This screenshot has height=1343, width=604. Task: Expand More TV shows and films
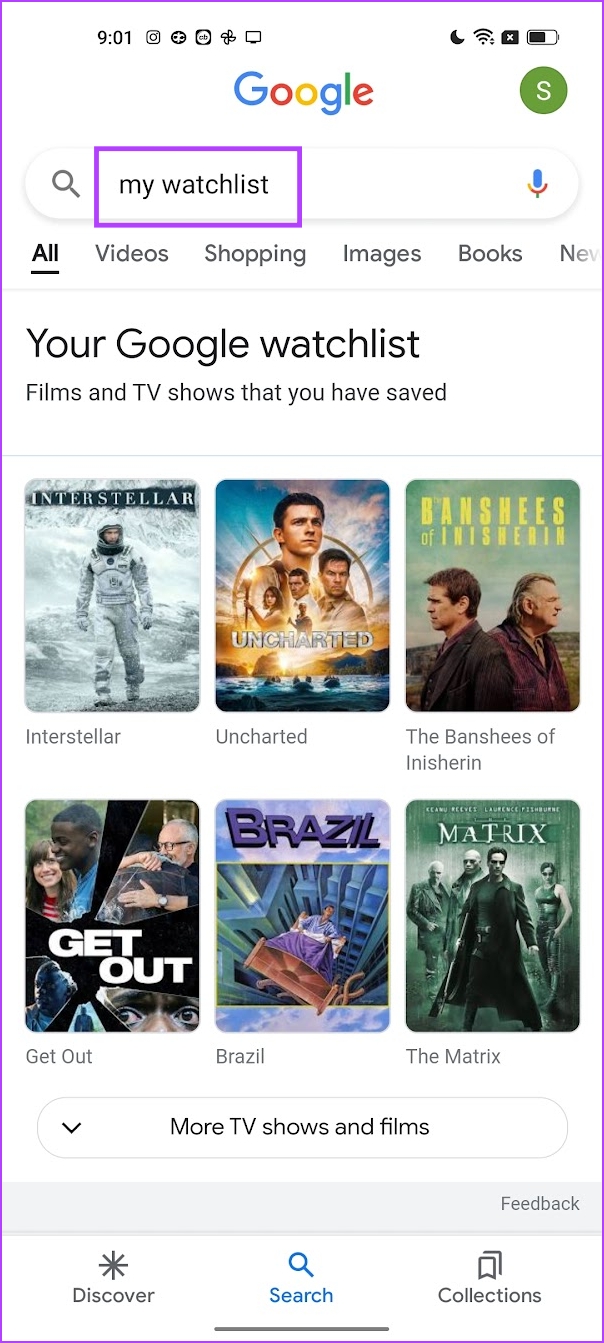(x=301, y=1127)
